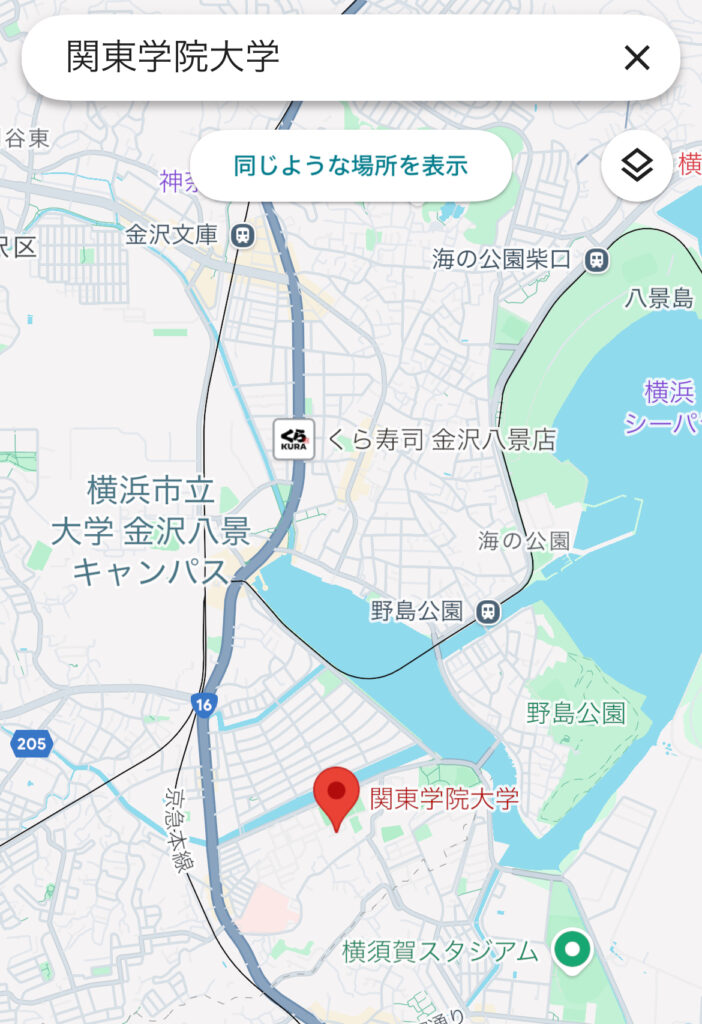Select 海の公園柴口 station marker
The height and width of the screenshot is (1024, 702).
[x=596, y=259]
